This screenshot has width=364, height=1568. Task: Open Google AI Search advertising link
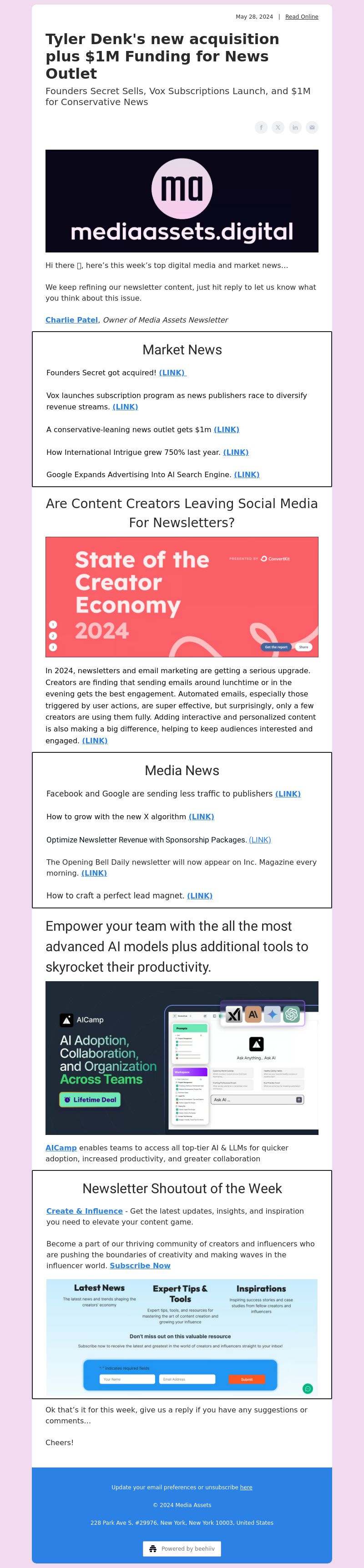[247, 475]
